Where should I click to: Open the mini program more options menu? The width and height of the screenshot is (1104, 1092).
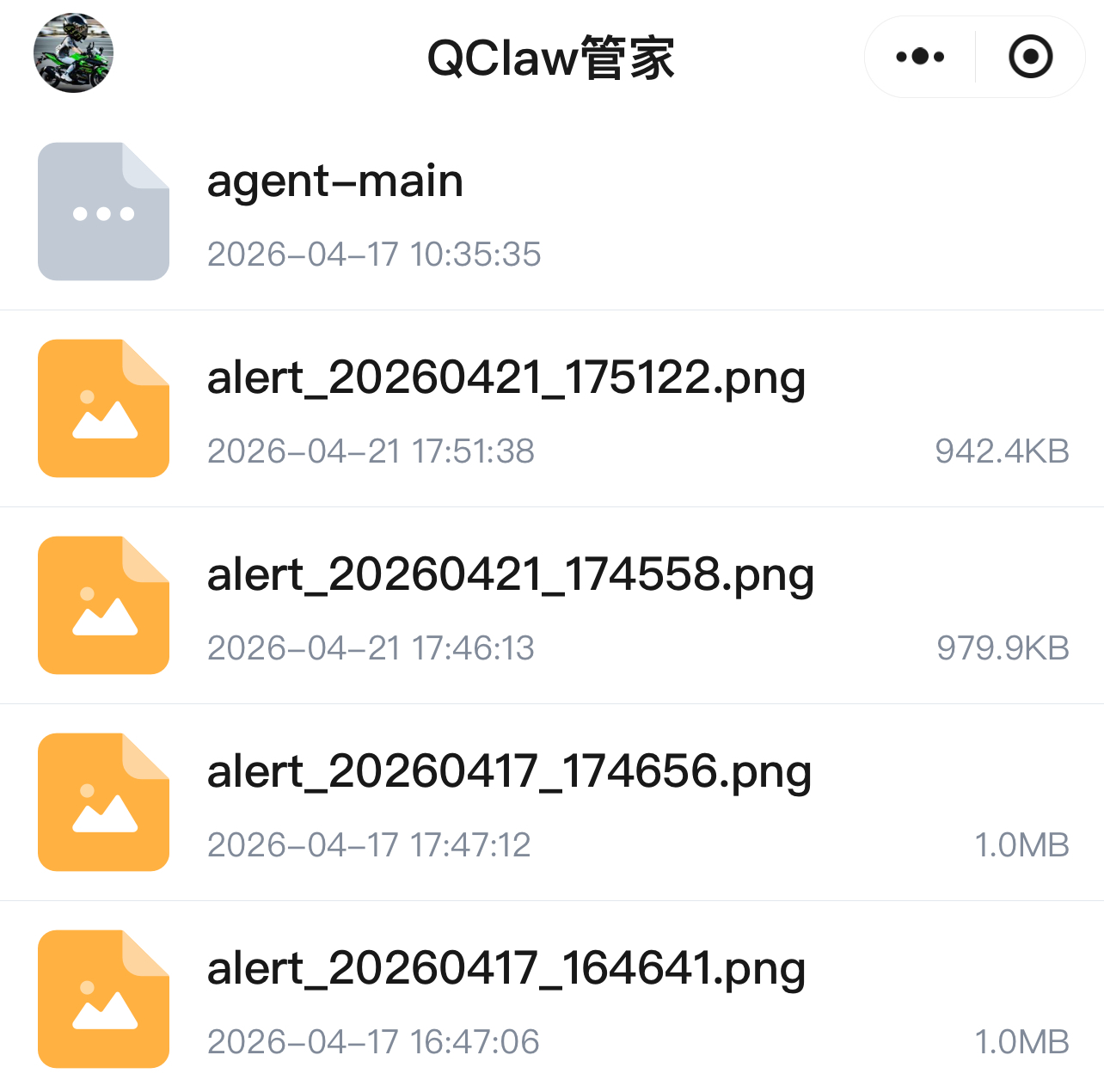pos(919,57)
